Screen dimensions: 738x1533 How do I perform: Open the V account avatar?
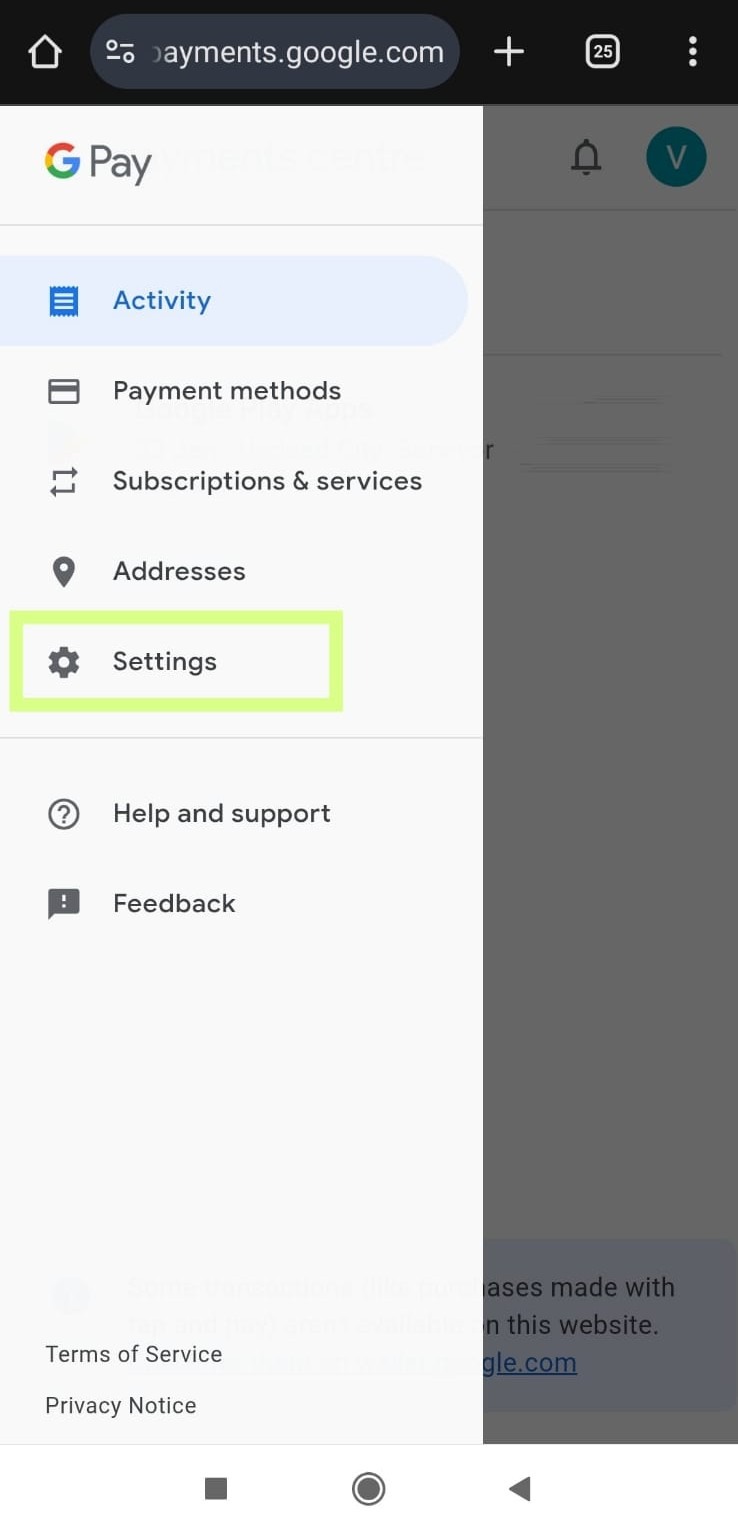click(x=676, y=157)
